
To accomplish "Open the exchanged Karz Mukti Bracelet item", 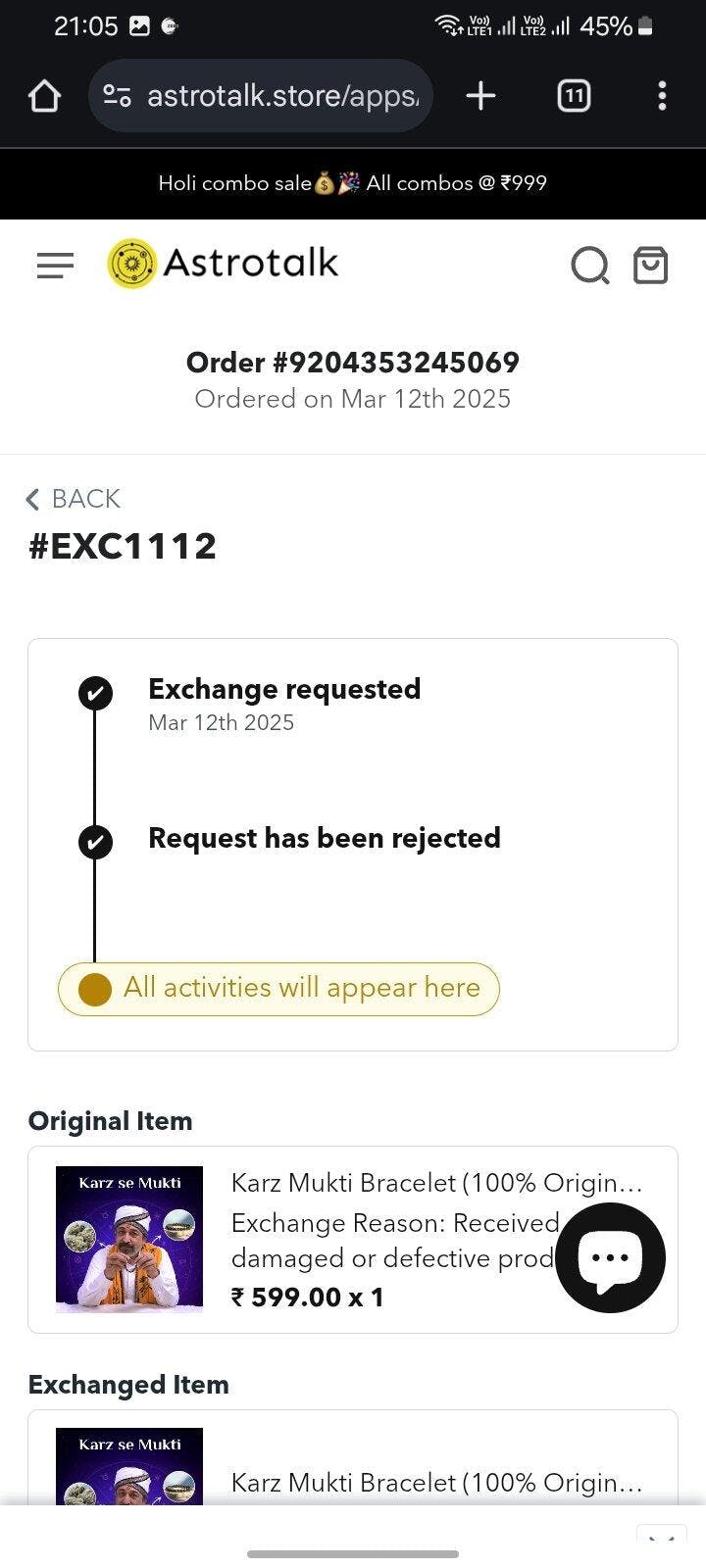I will [x=436, y=1483].
